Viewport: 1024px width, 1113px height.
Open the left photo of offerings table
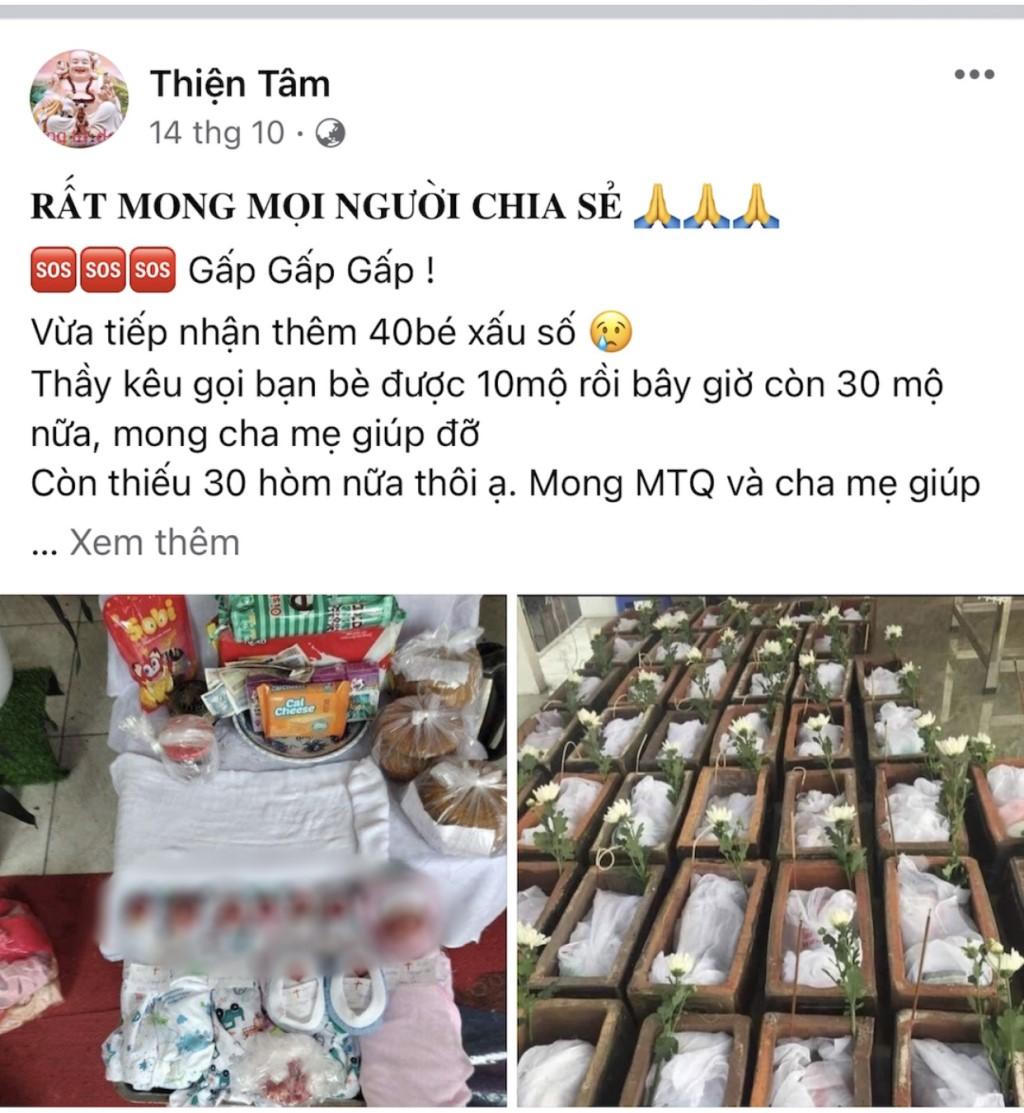253,850
